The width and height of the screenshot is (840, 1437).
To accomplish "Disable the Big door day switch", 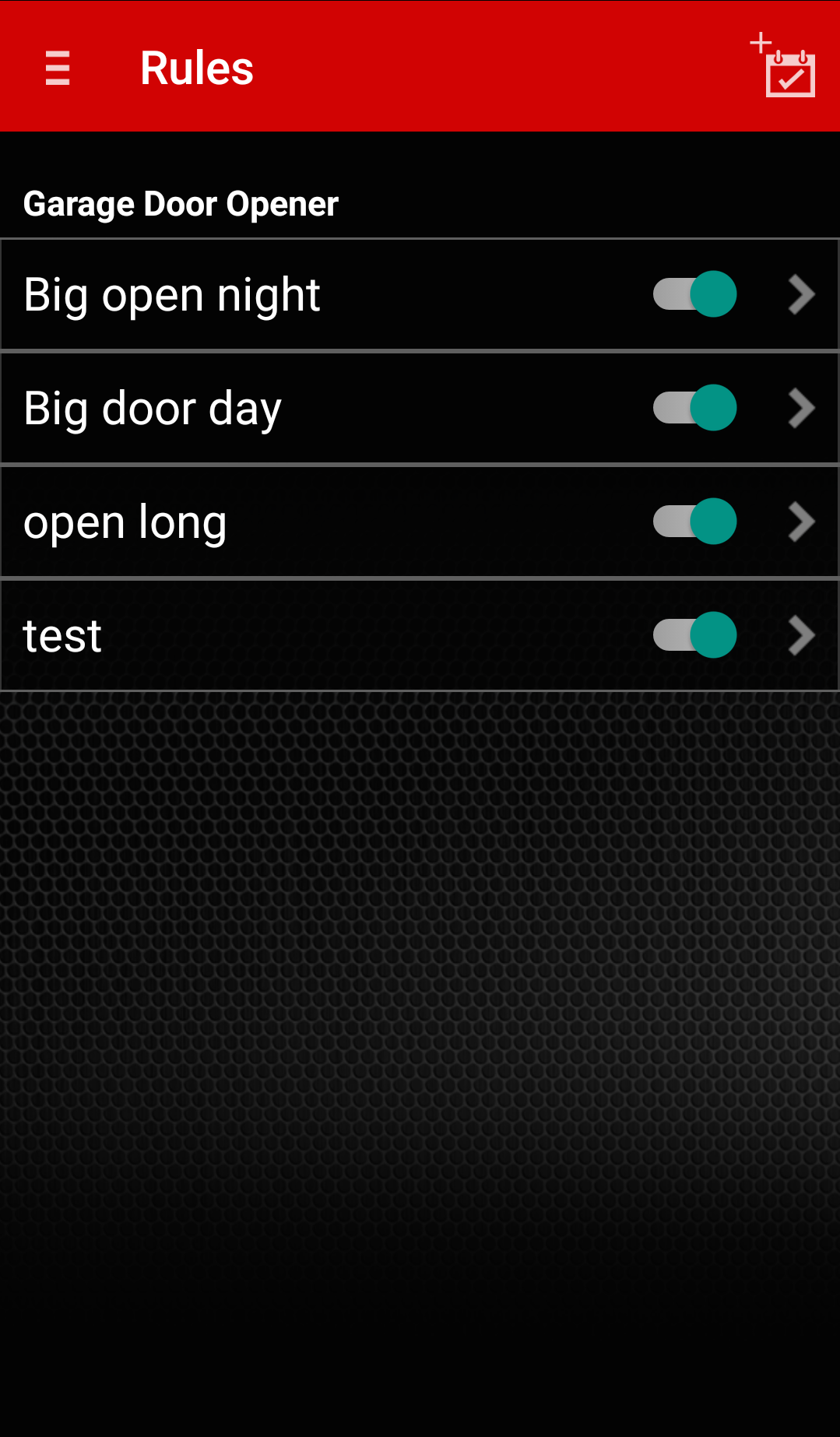I will 694,408.
